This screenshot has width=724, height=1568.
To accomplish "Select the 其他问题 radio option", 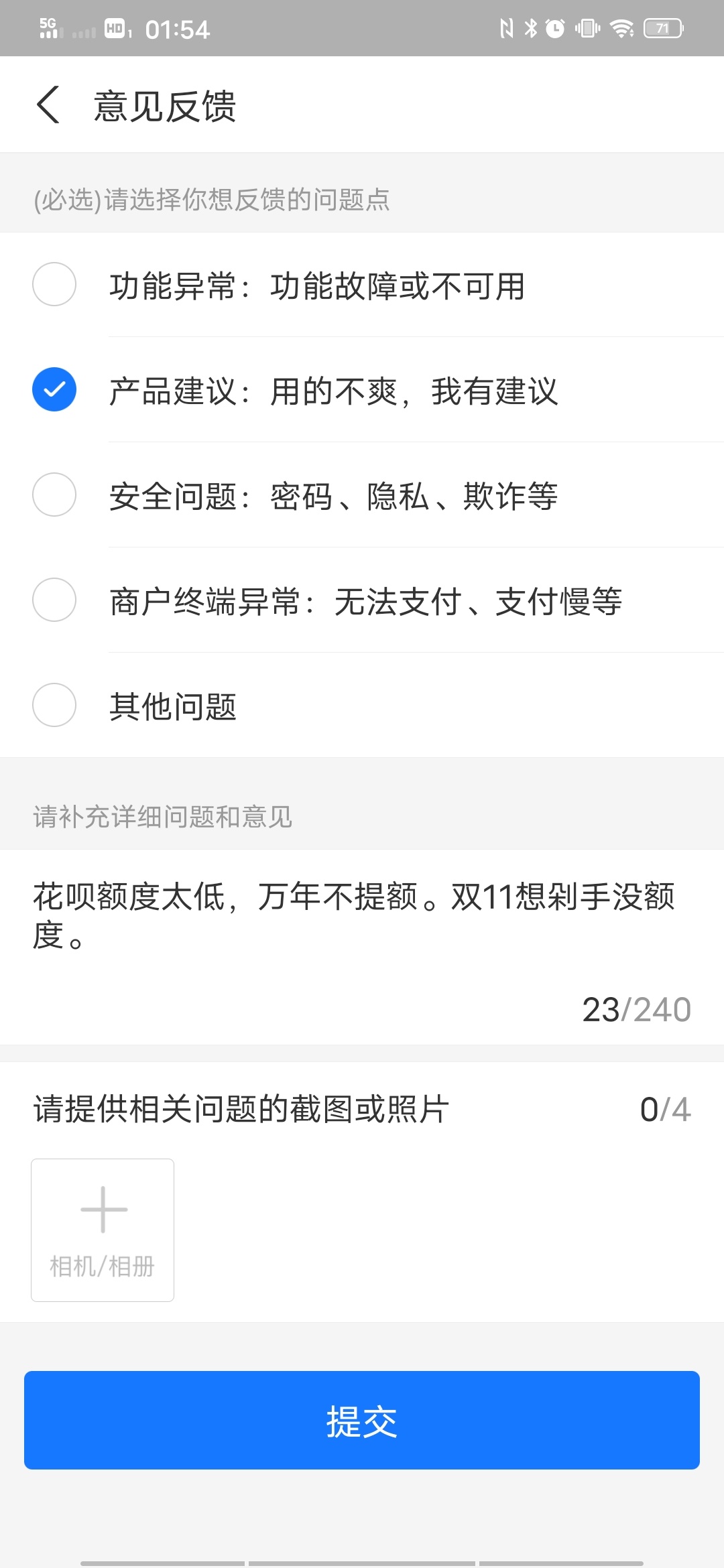I will click(54, 705).
